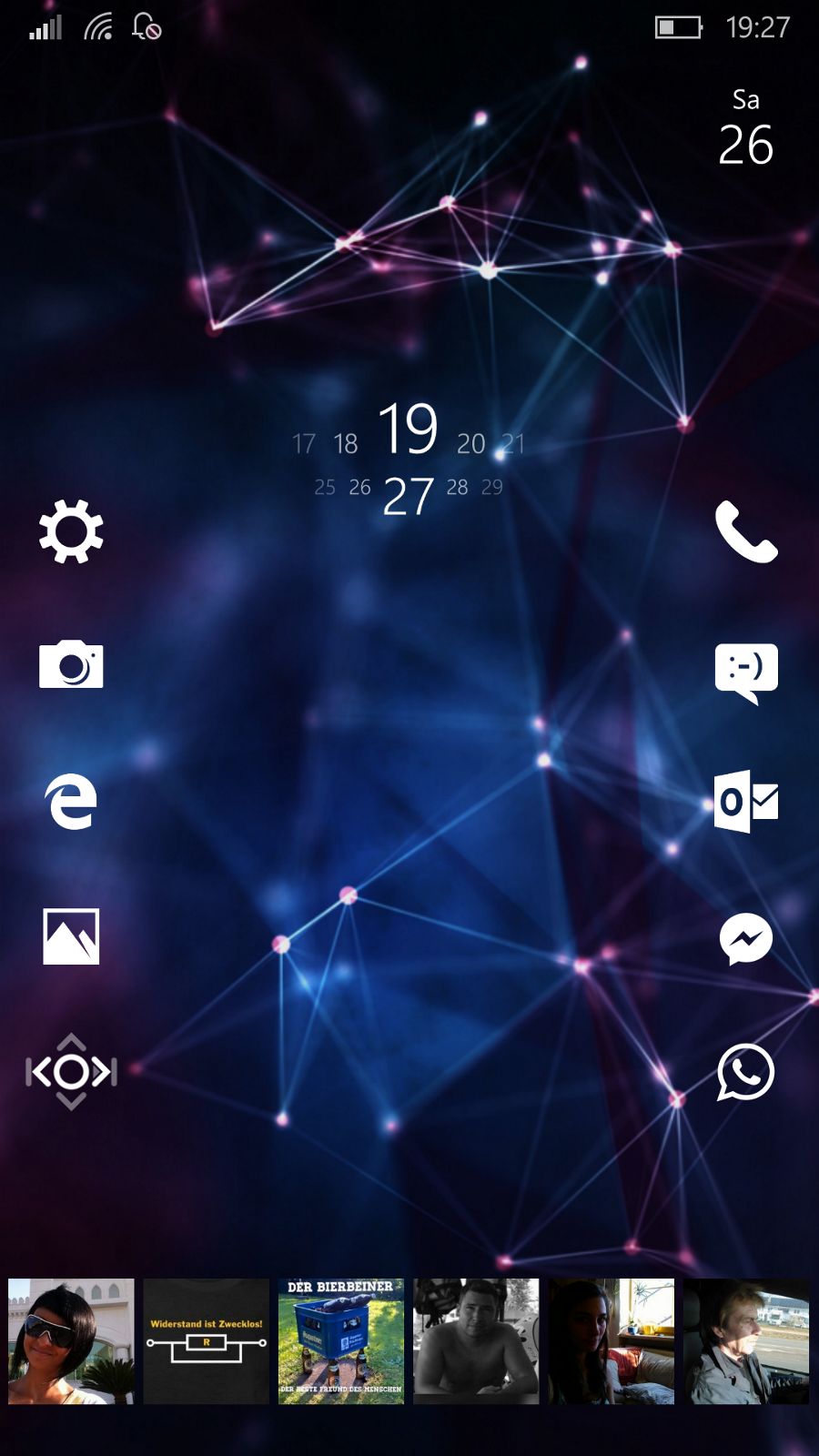This screenshot has width=819, height=1456.
Task: Open the Messaging app
Action: pos(746,673)
